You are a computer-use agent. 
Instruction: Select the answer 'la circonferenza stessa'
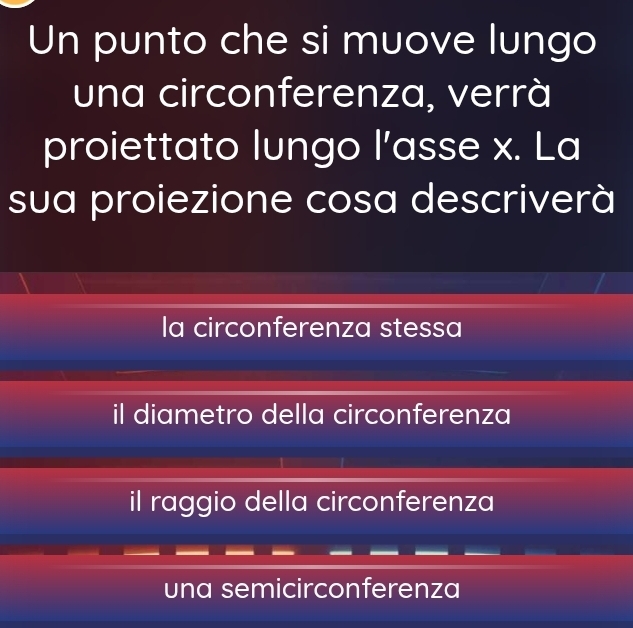[x=316, y=327]
